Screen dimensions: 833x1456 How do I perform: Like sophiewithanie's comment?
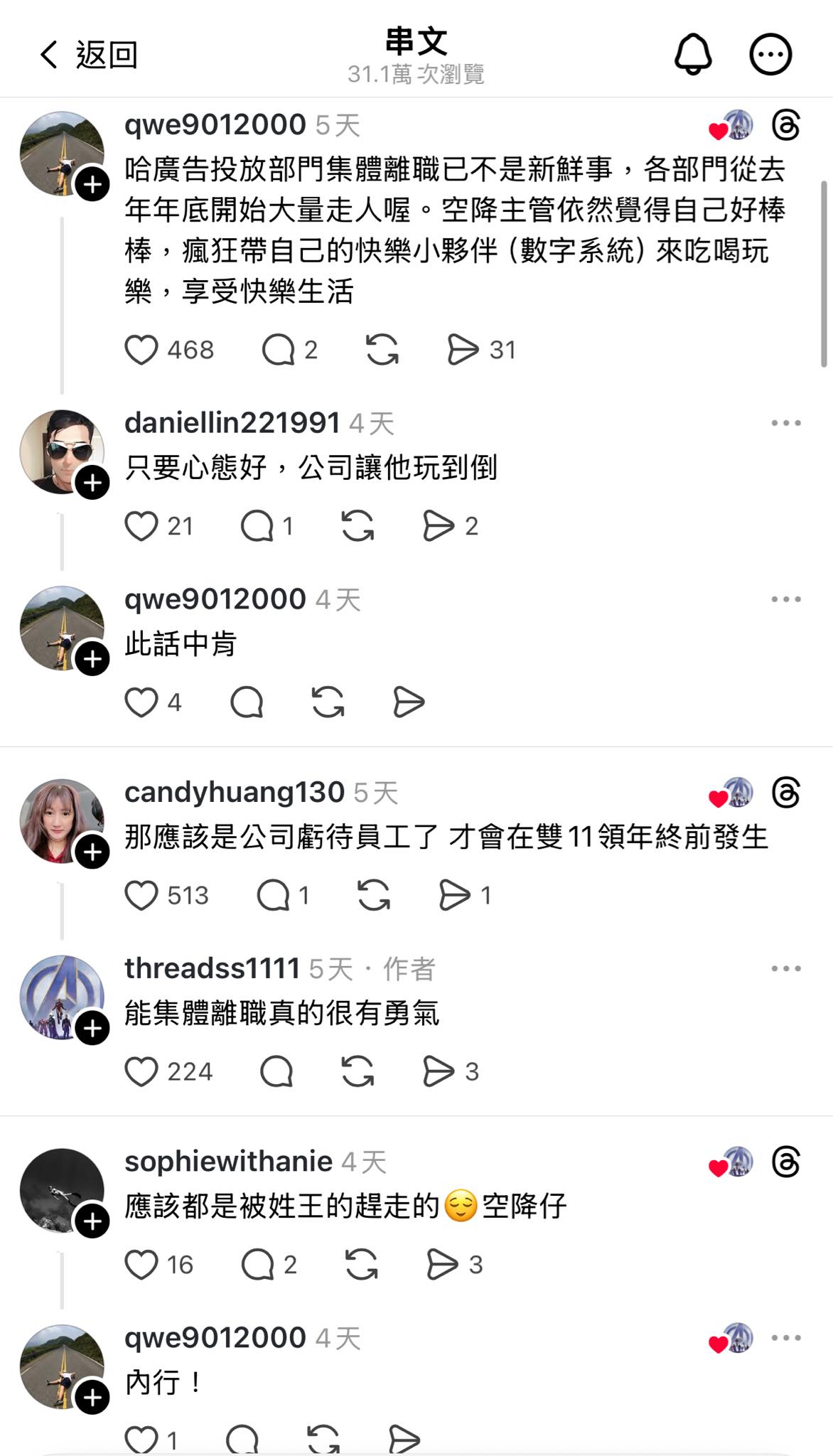[x=141, y=1265]
